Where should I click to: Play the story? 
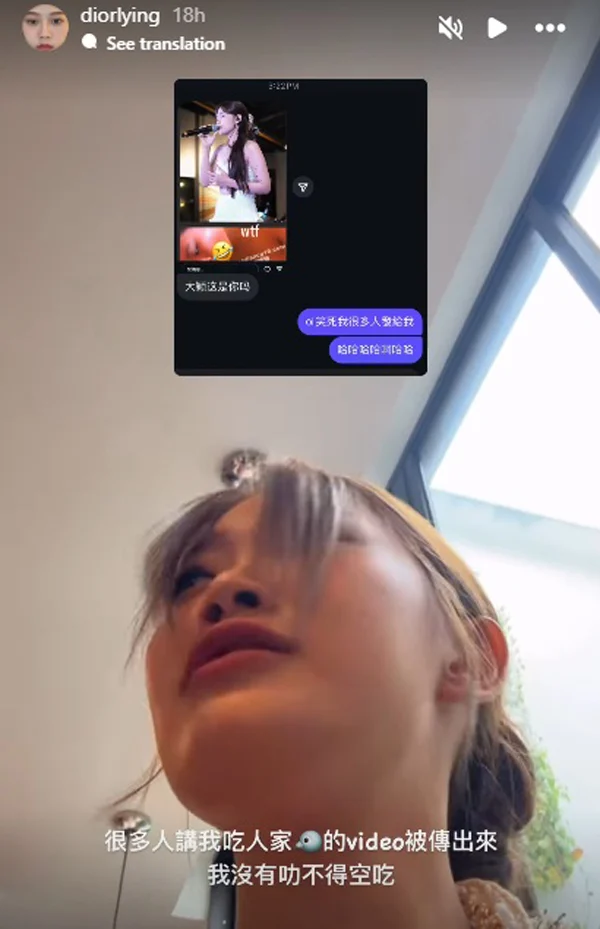[497, 27]
